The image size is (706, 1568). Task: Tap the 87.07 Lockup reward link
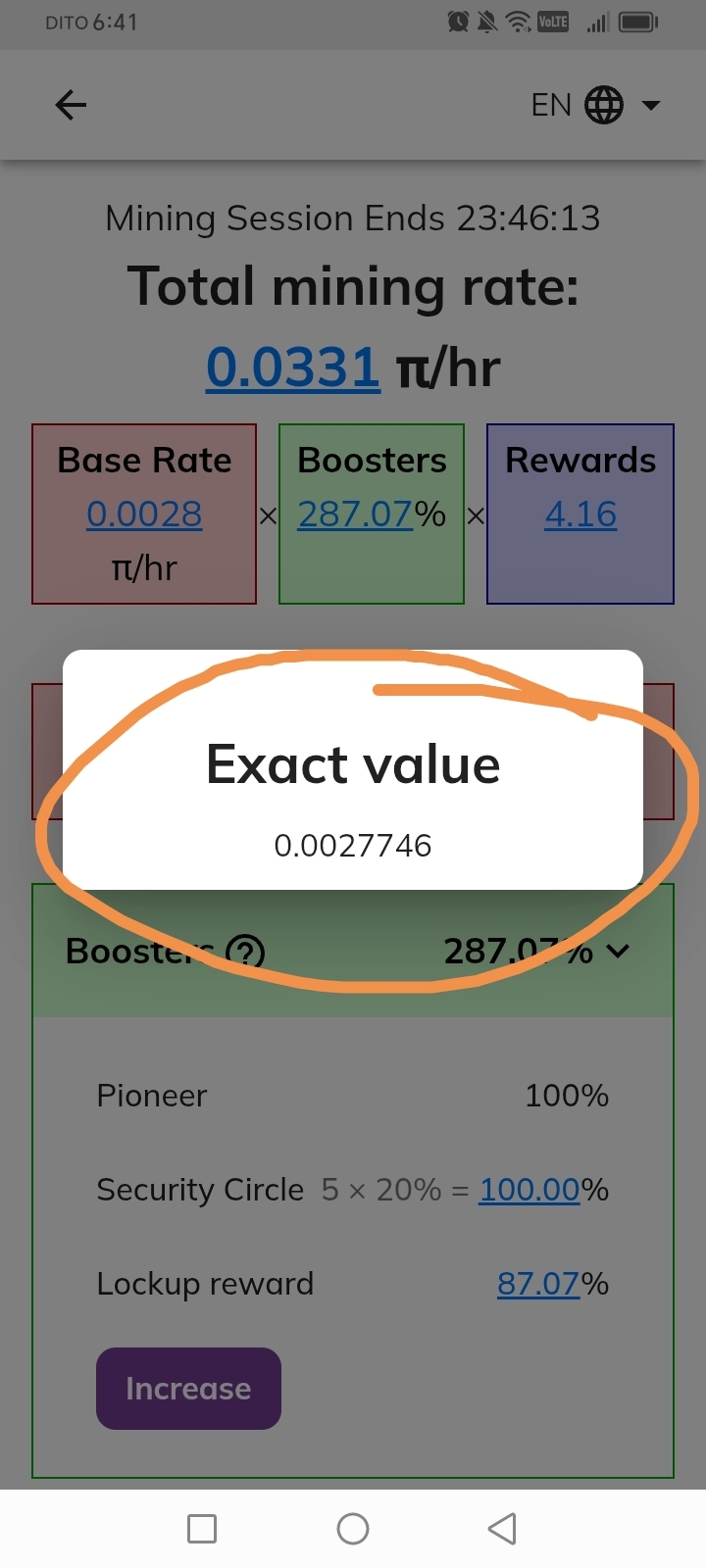(538, 1284)
